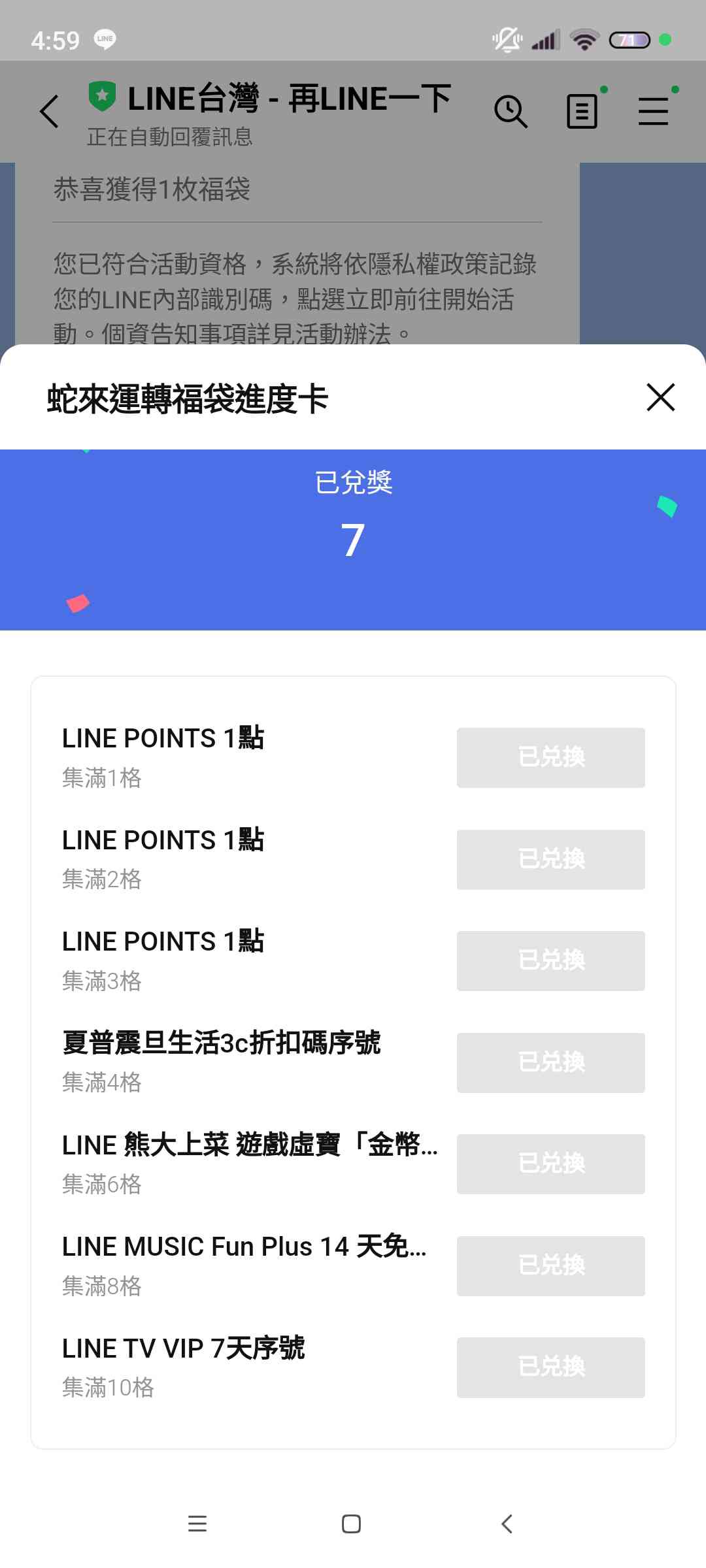The image size is (706, 1568).
Task: Go back from the LINE台灣 chat
Action: click(50, 111)
